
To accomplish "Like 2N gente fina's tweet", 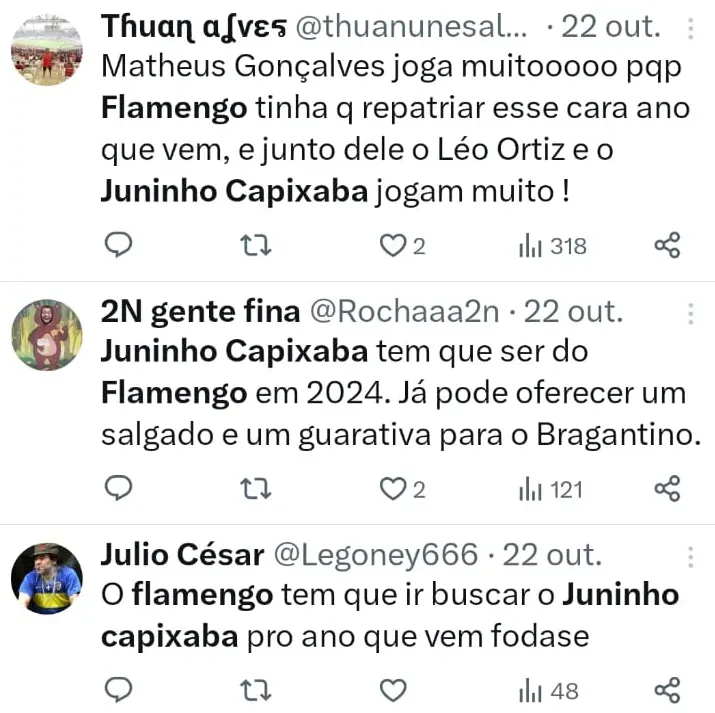I will (x=394, y=489).
